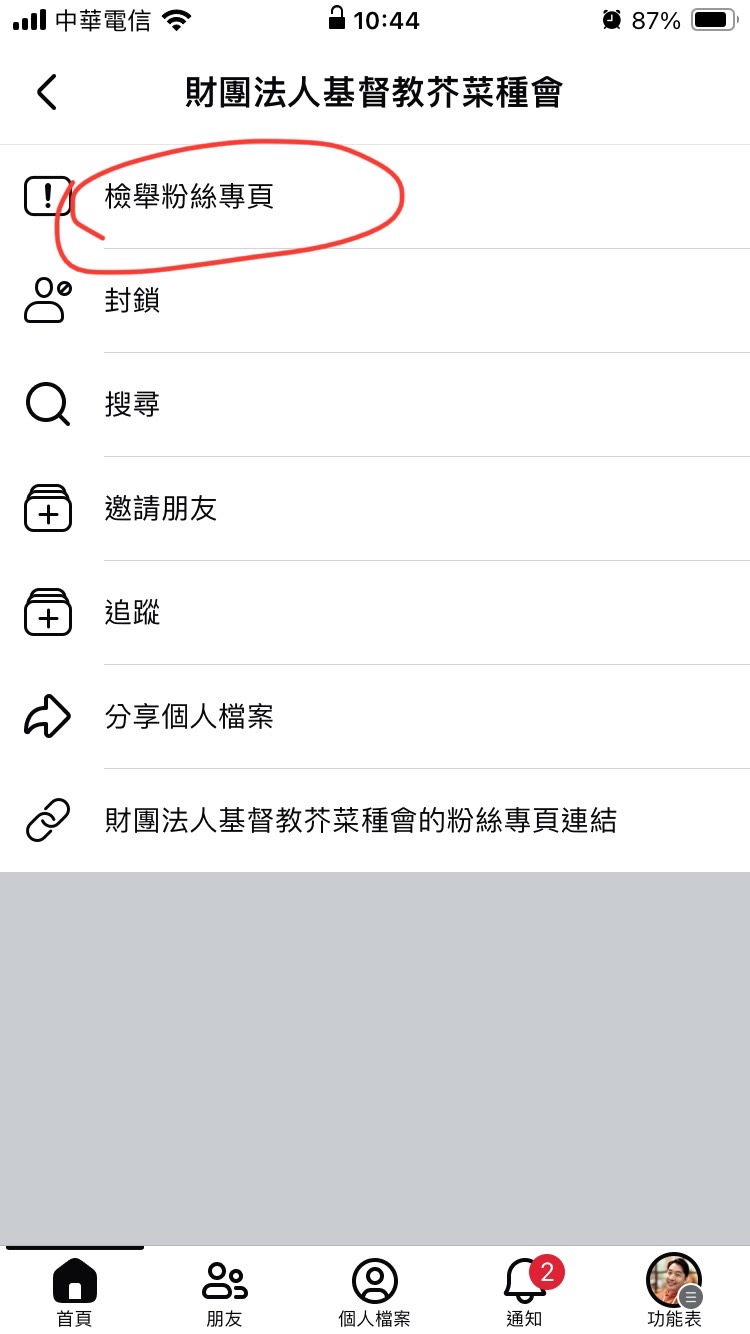Follow the page via 追蹤
The width and height of the screenshot is (750, 1334).
133,613
